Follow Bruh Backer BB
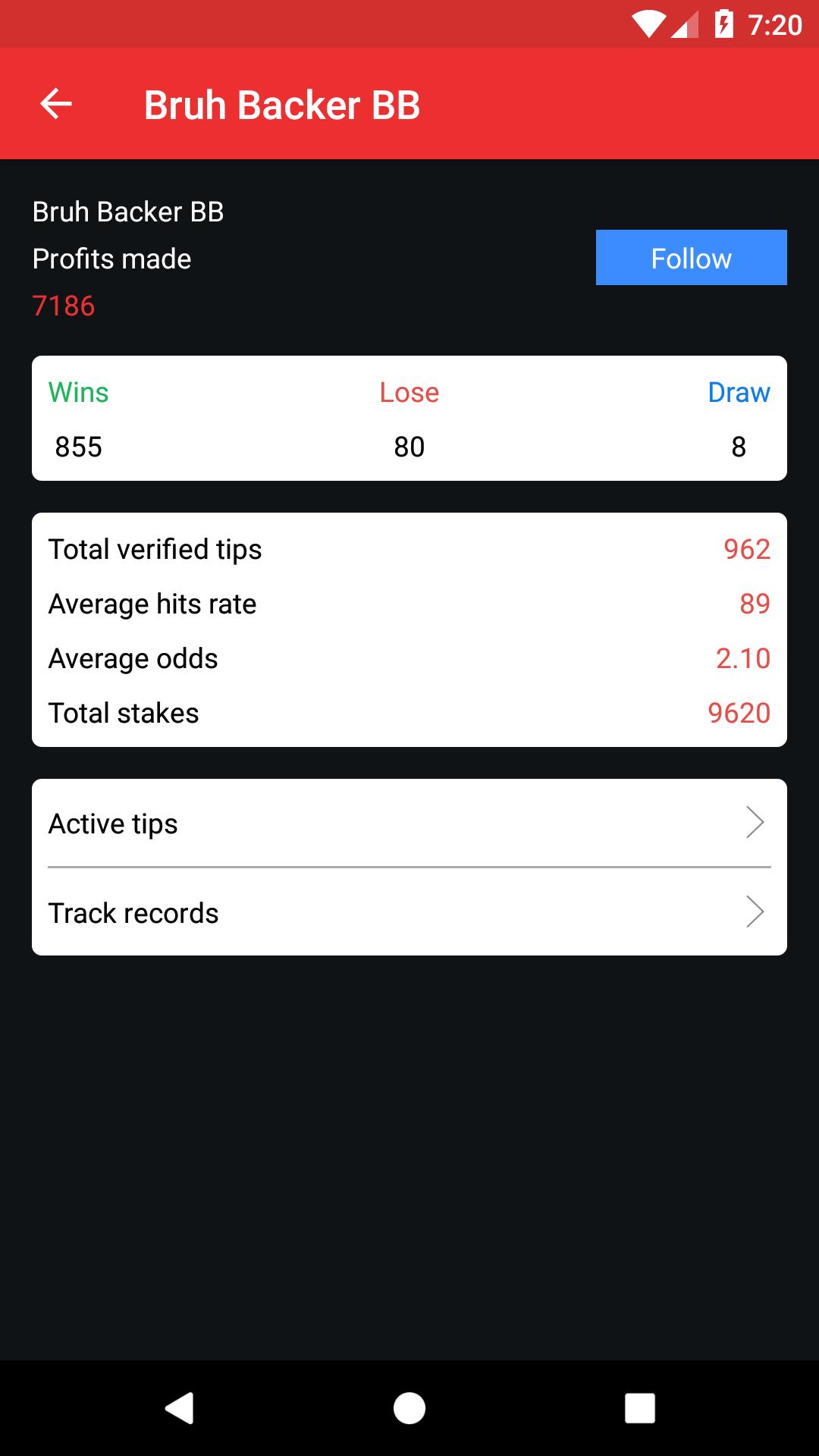 691,258
